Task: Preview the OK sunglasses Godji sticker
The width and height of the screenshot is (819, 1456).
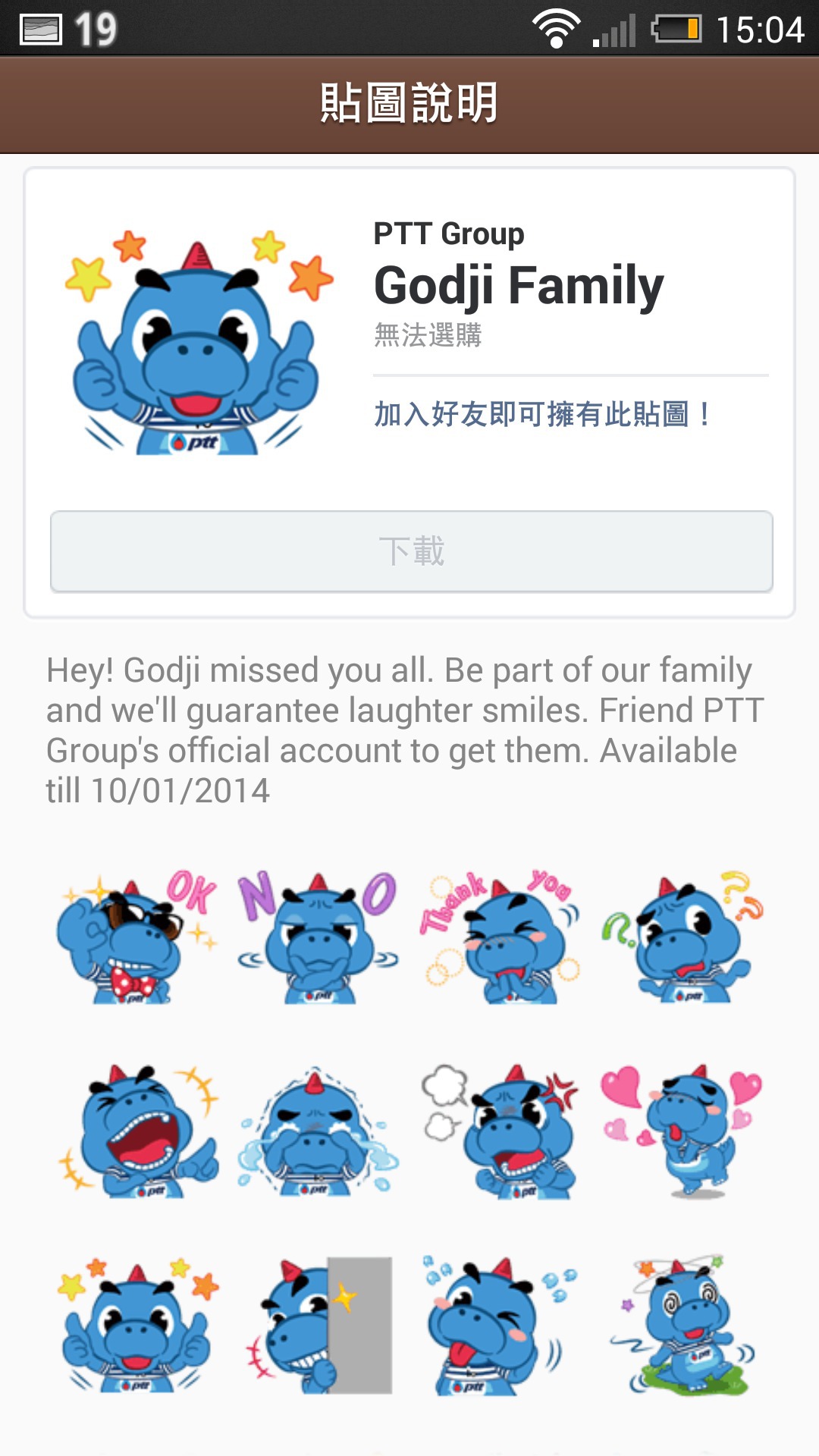Action: (x=136, y=937)
